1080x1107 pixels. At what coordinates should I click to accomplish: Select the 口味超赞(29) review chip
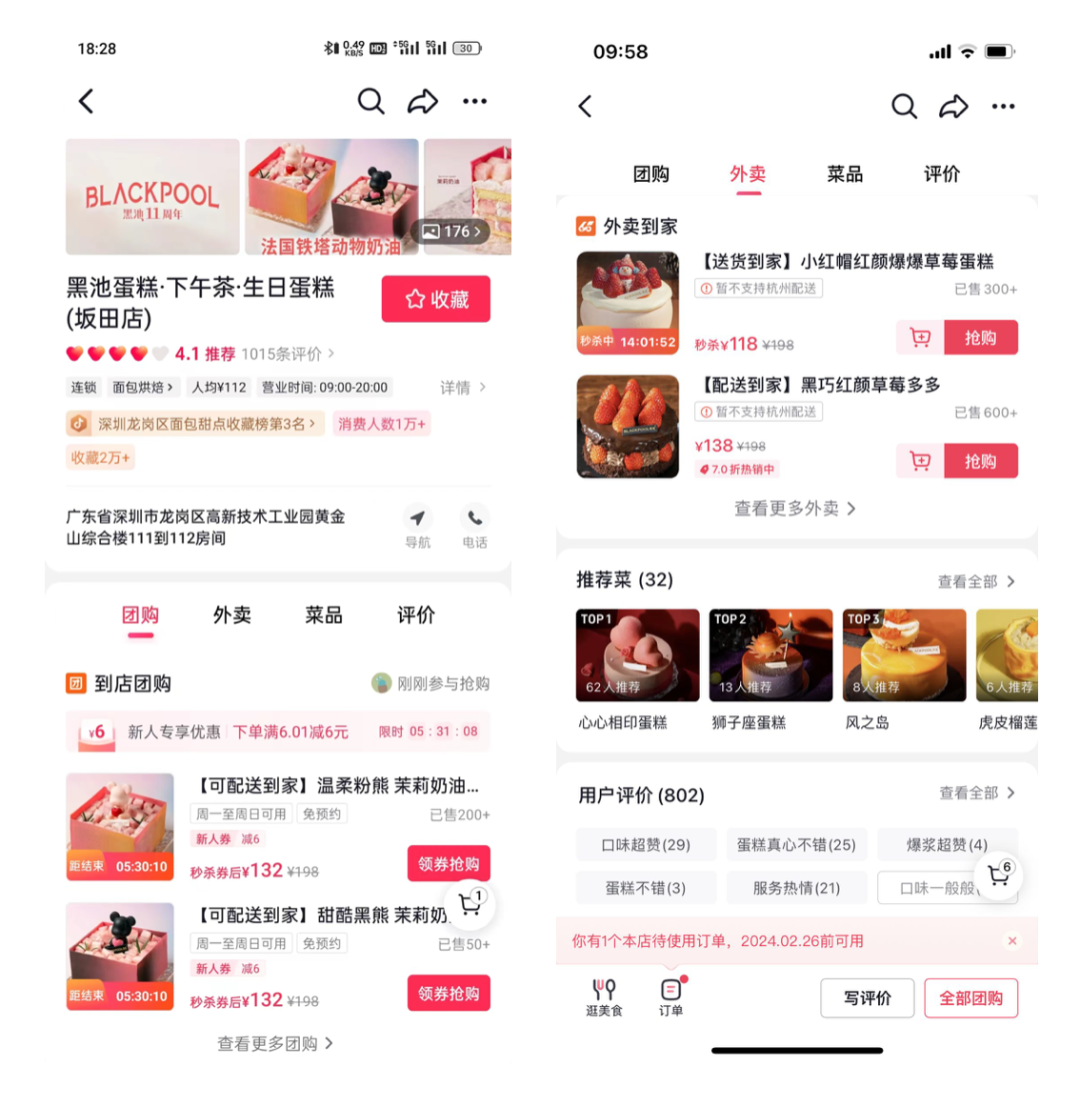(x=646, y=845)
